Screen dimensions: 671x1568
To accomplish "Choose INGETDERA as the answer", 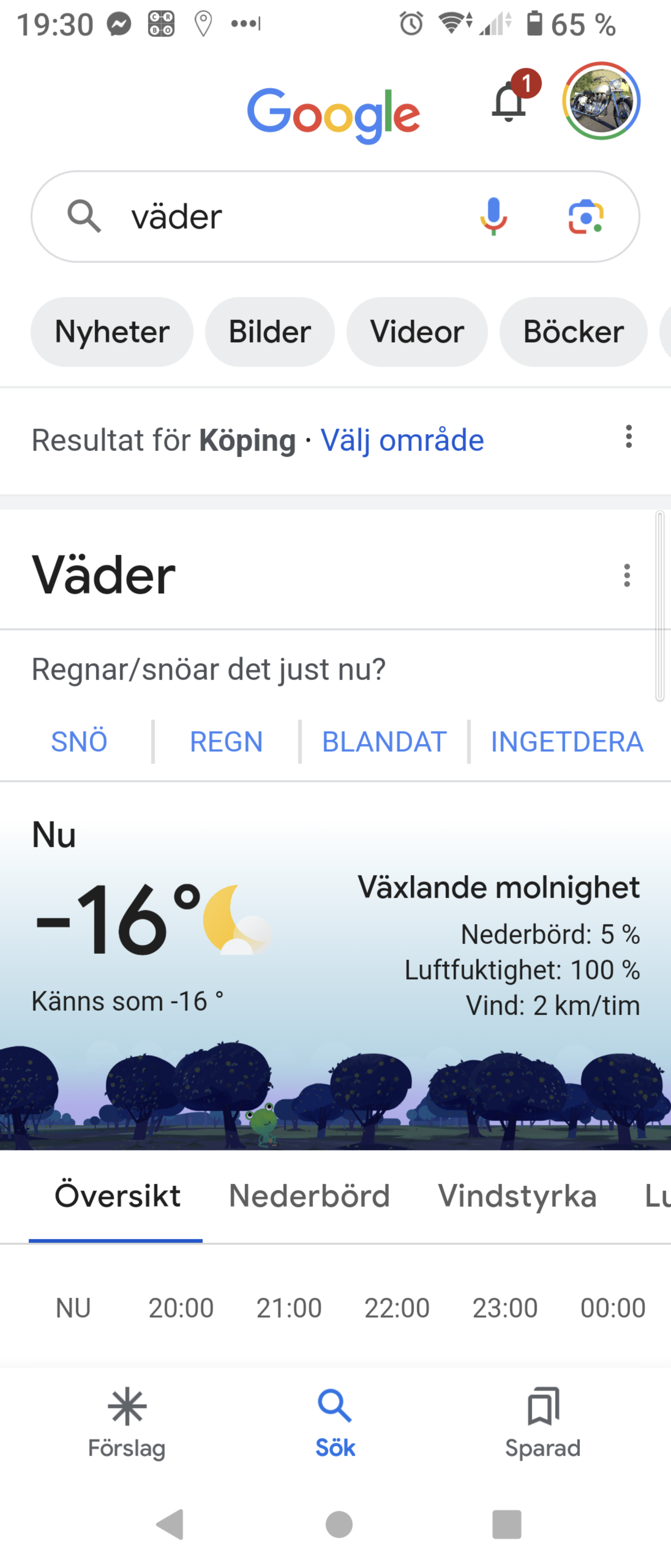I will tap(567, 742).
